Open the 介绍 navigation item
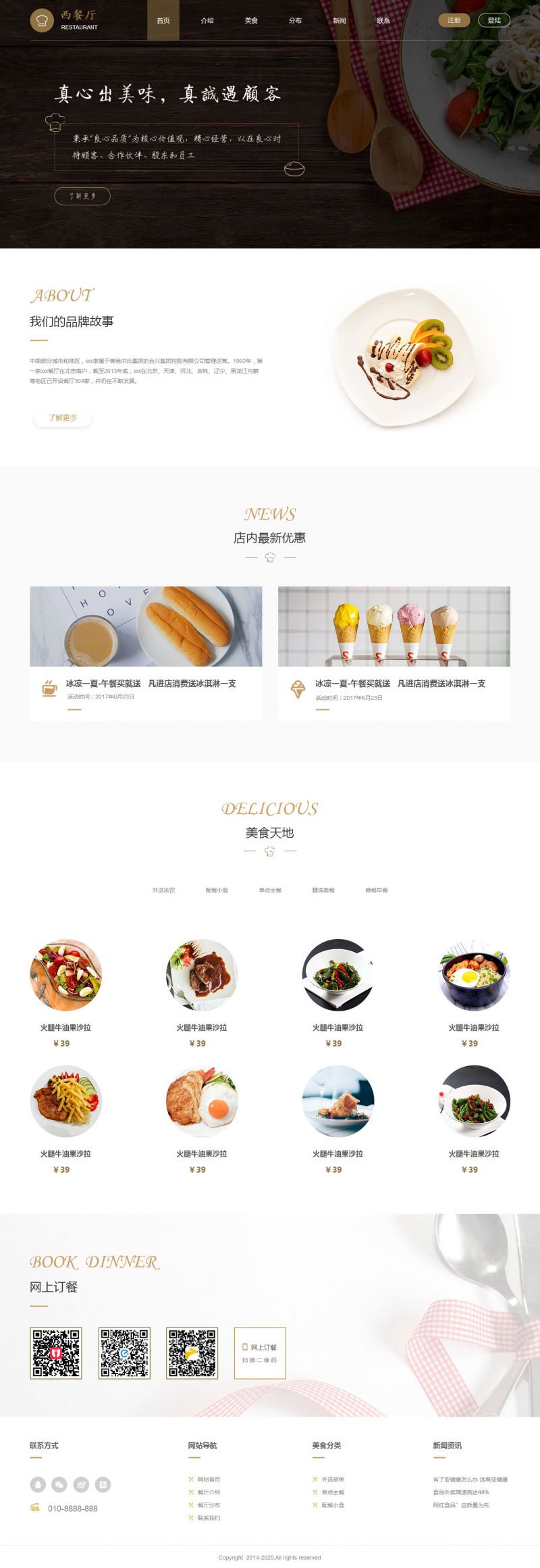540x1568 pixels. (207, 20)
